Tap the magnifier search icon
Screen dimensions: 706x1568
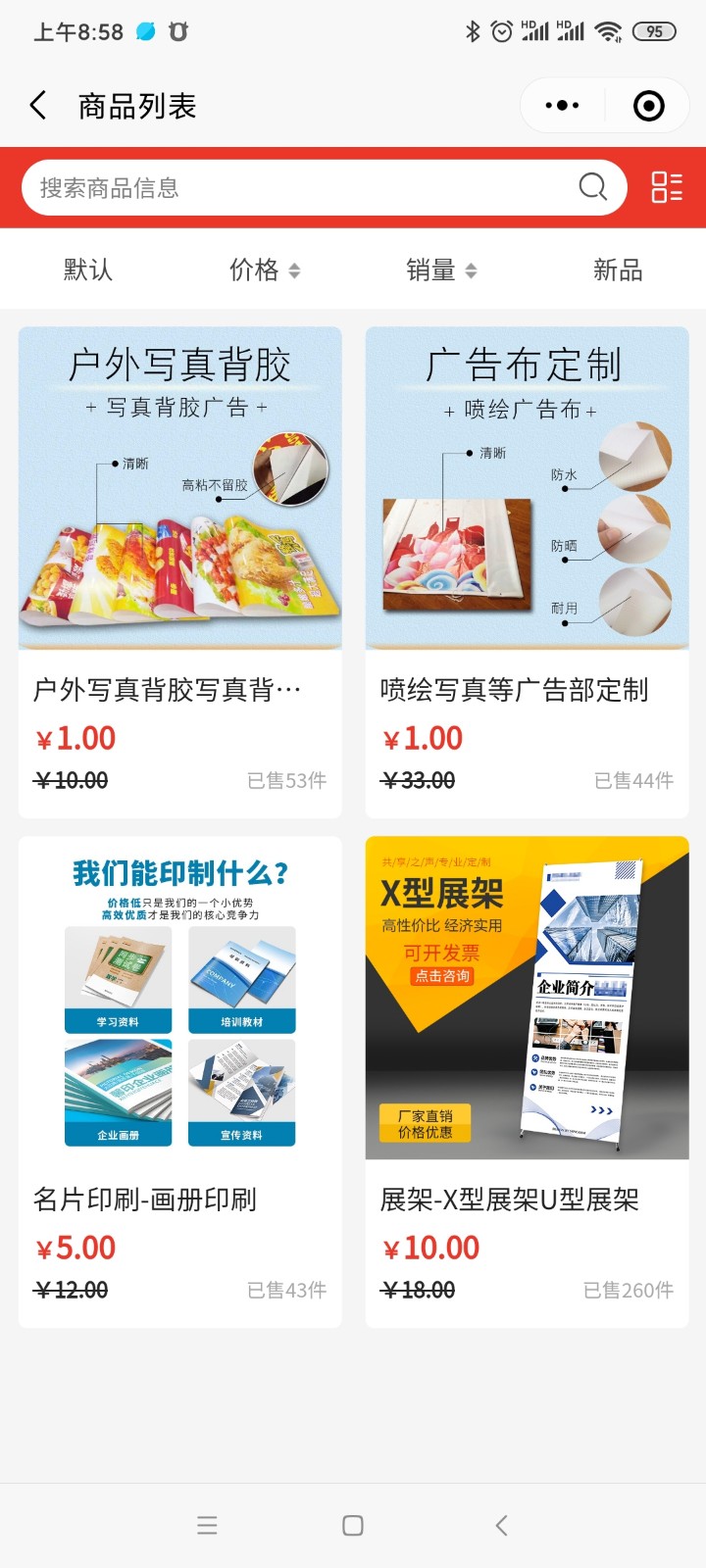tap(592, 187)
